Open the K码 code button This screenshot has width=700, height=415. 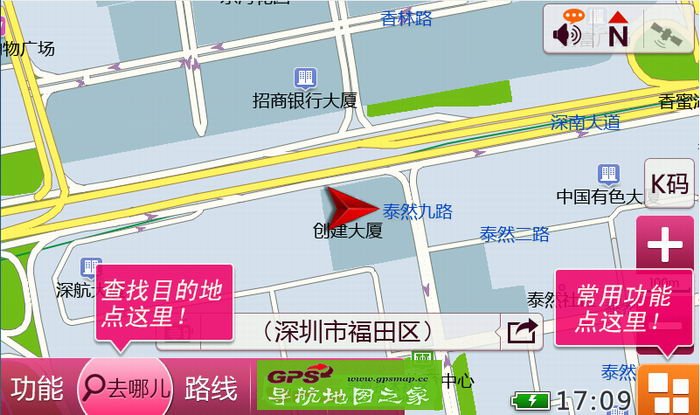(669, 183)
